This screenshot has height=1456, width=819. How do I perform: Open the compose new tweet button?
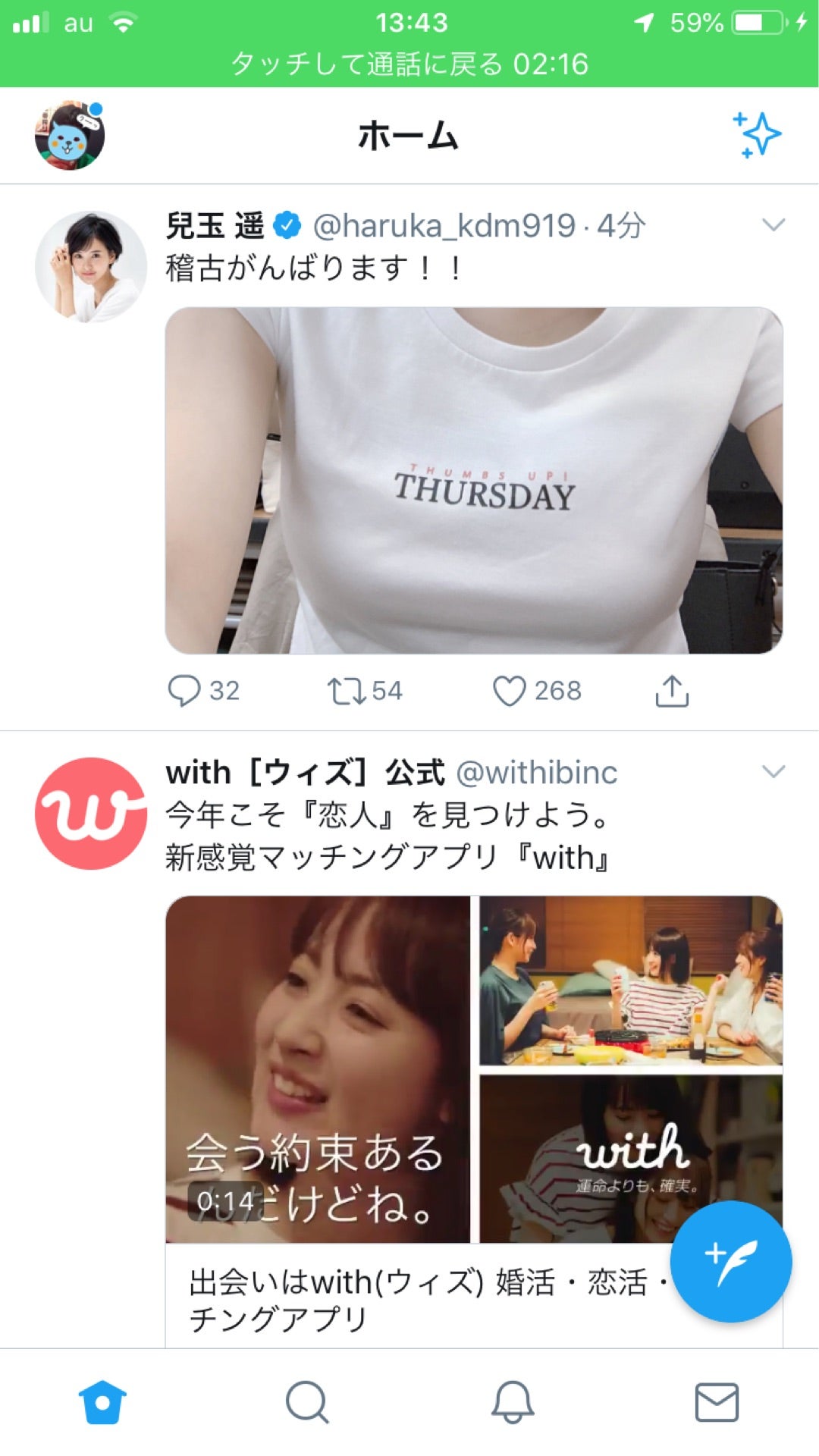(730, 1261)
